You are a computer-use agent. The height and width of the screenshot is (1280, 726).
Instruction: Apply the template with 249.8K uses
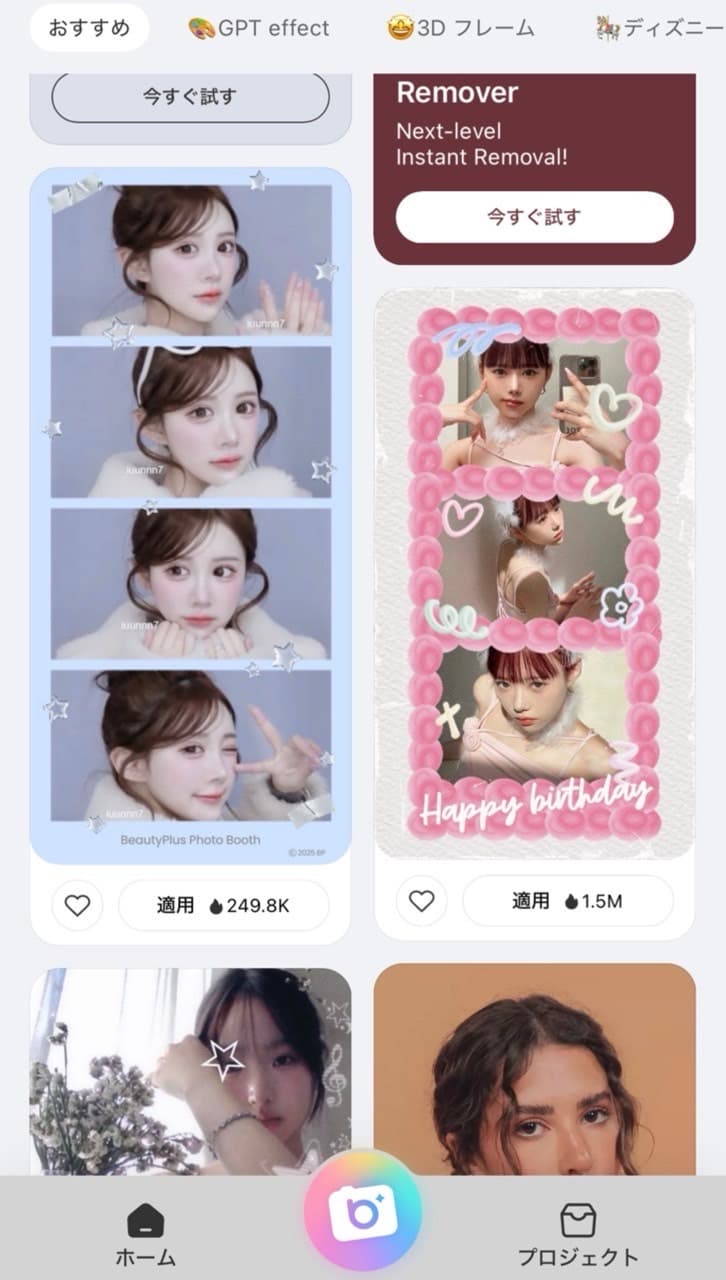pyautogui.click(x=223, y=906)
